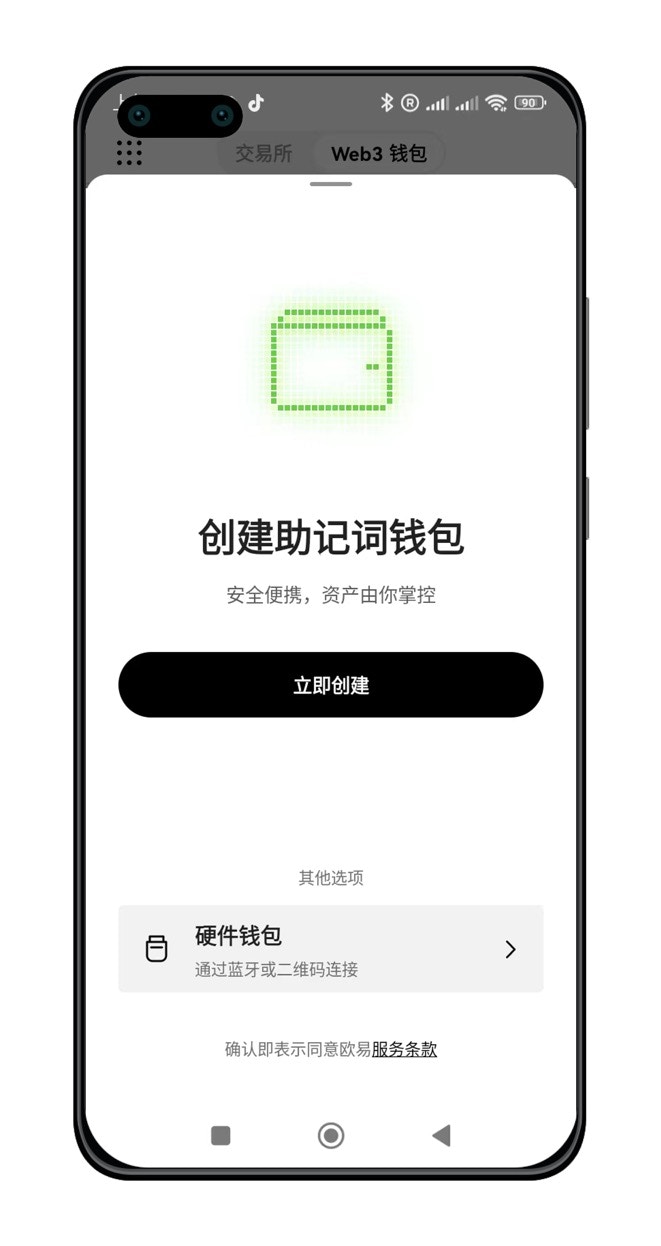Switch to the 交易所 tab
The image size is (661, 1246).
pos(264,154)
